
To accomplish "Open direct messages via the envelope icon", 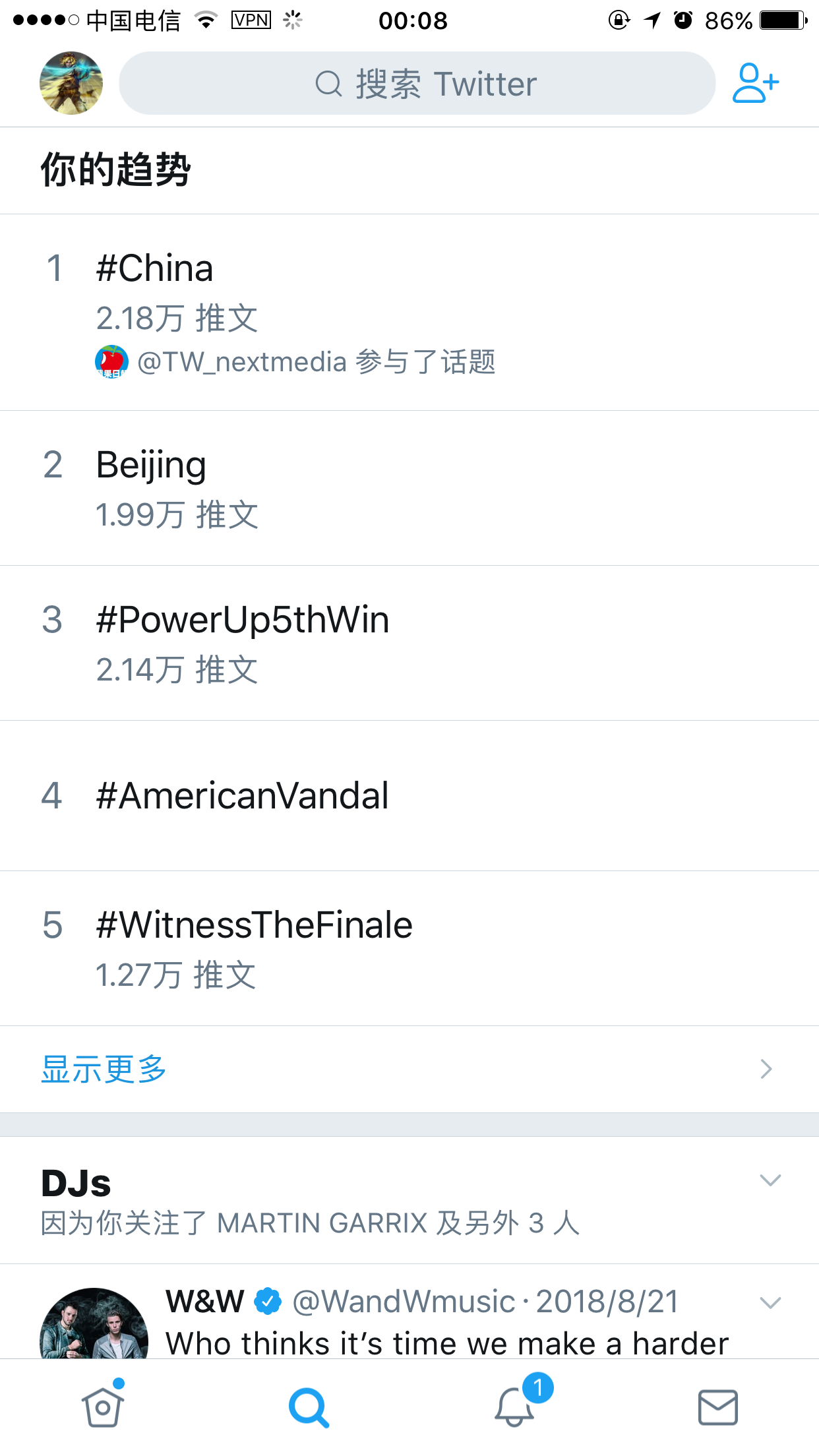I will [717, 1407].
